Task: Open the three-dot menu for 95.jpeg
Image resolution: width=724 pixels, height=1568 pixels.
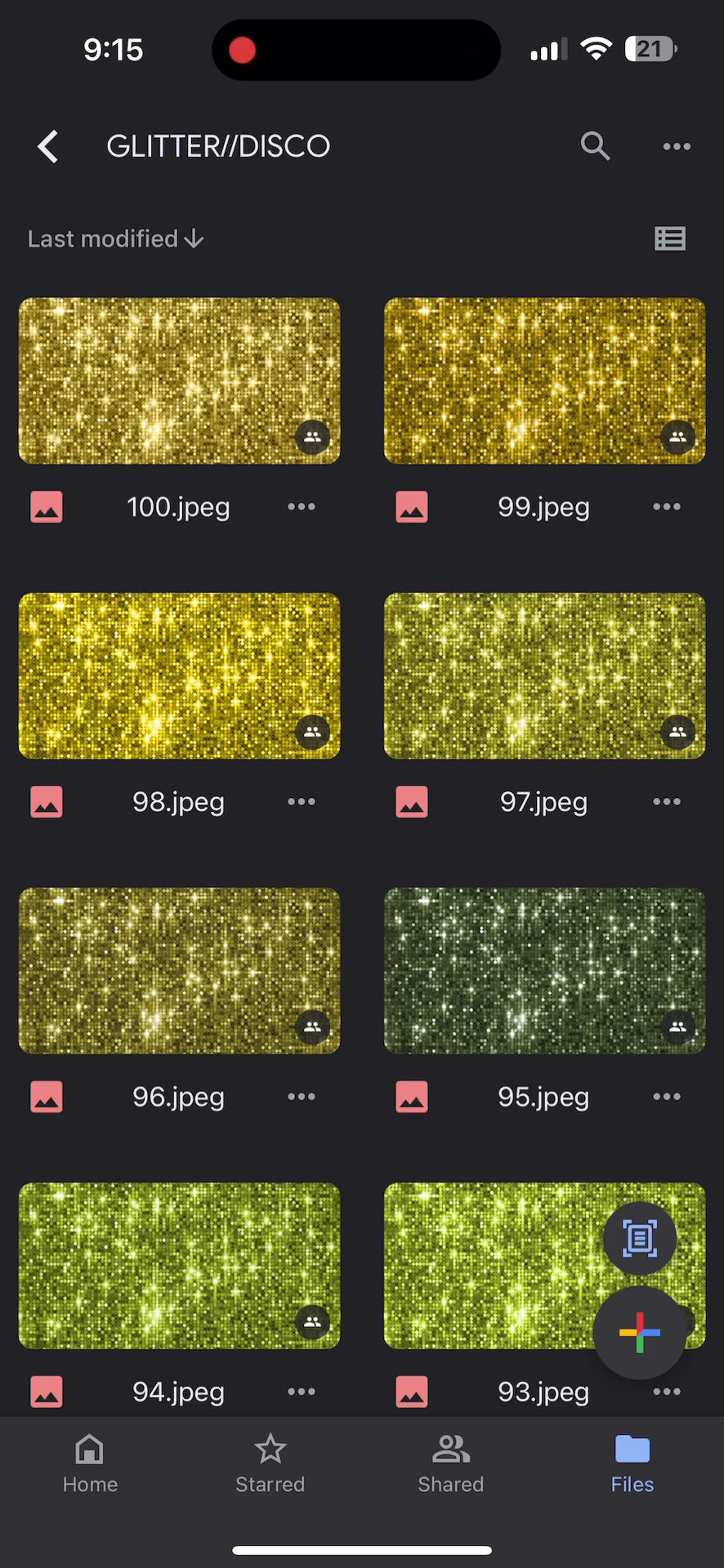Action: [x=667, y=1097]
